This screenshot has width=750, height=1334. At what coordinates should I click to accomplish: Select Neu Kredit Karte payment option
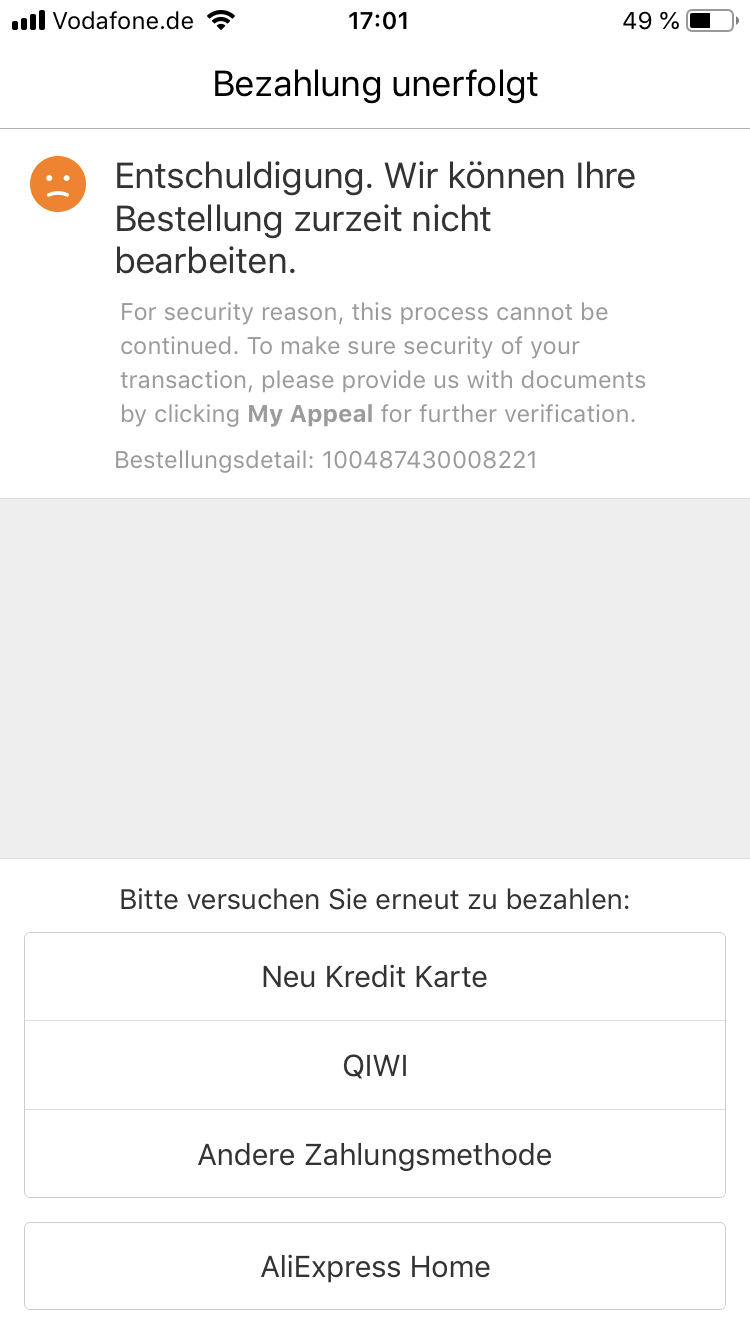coord(375,977)
